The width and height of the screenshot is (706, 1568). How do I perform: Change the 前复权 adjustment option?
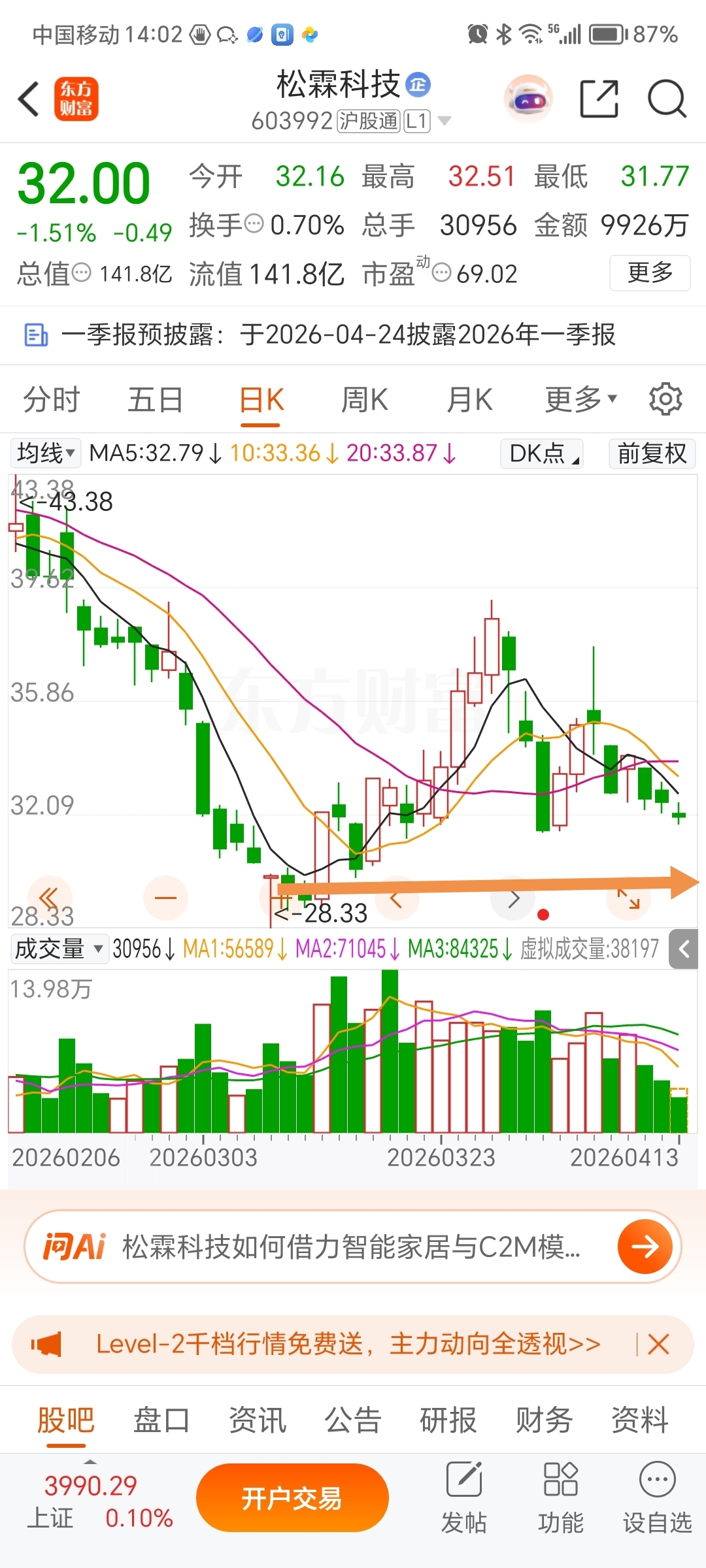click(652, 453)
